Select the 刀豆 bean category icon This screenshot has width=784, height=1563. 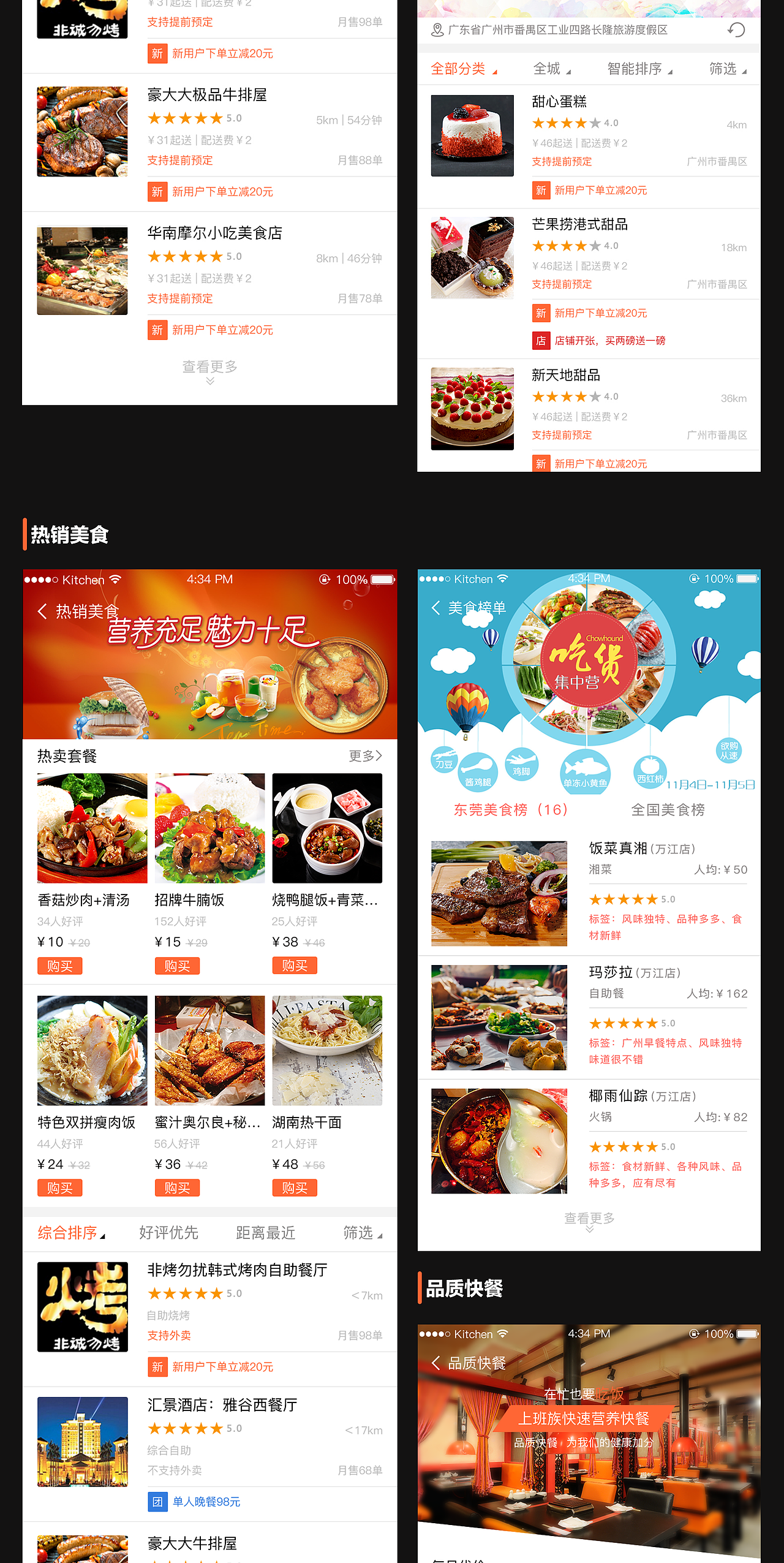443,762
